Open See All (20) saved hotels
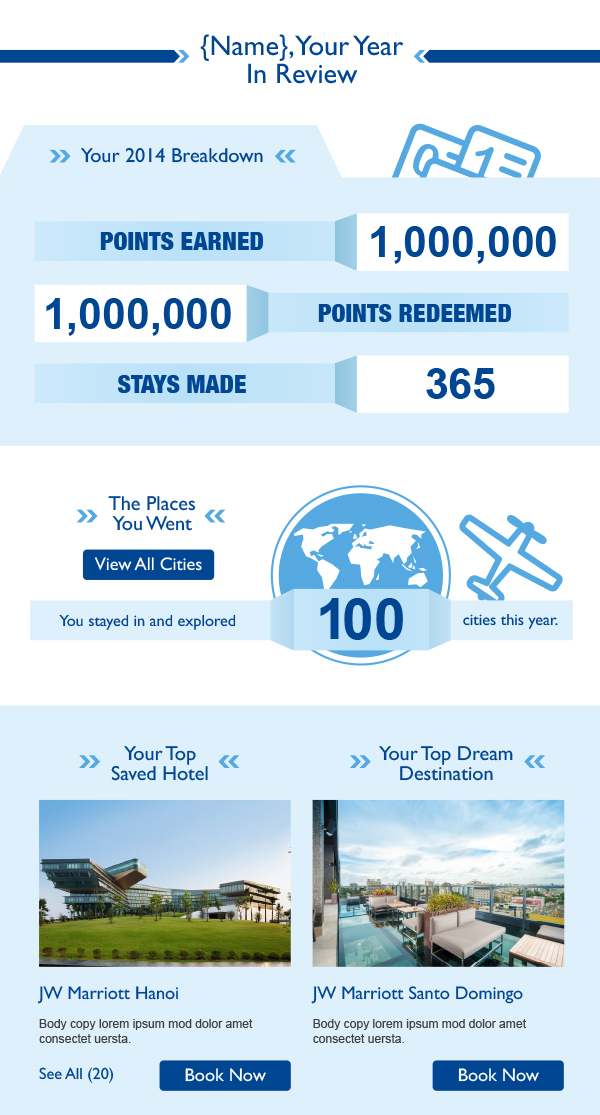Screen dimensions: 600x1115 click(76, 1074)
